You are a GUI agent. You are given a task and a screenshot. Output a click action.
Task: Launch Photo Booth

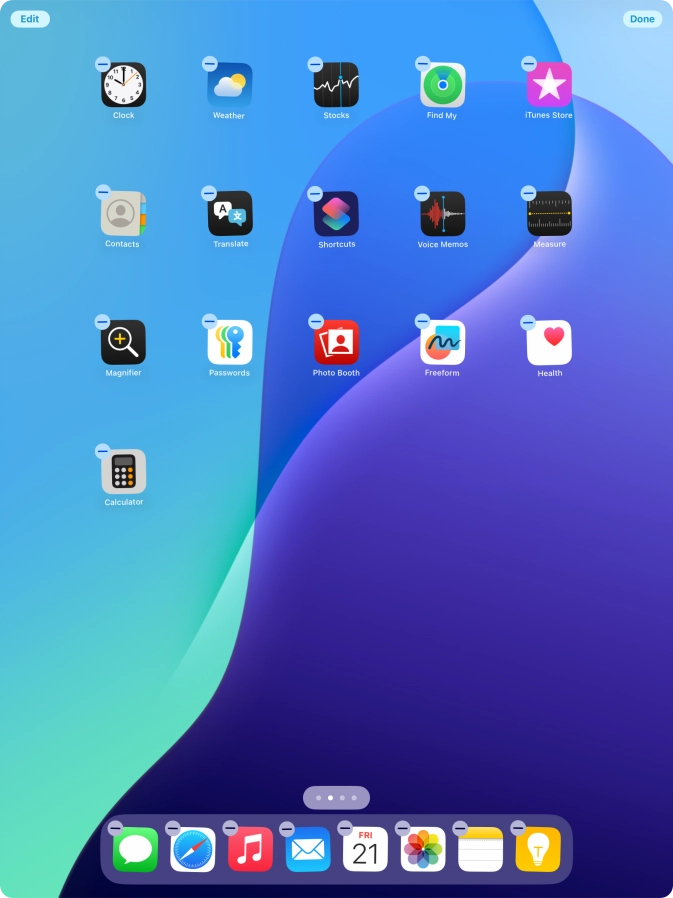(x=336, y=343)
